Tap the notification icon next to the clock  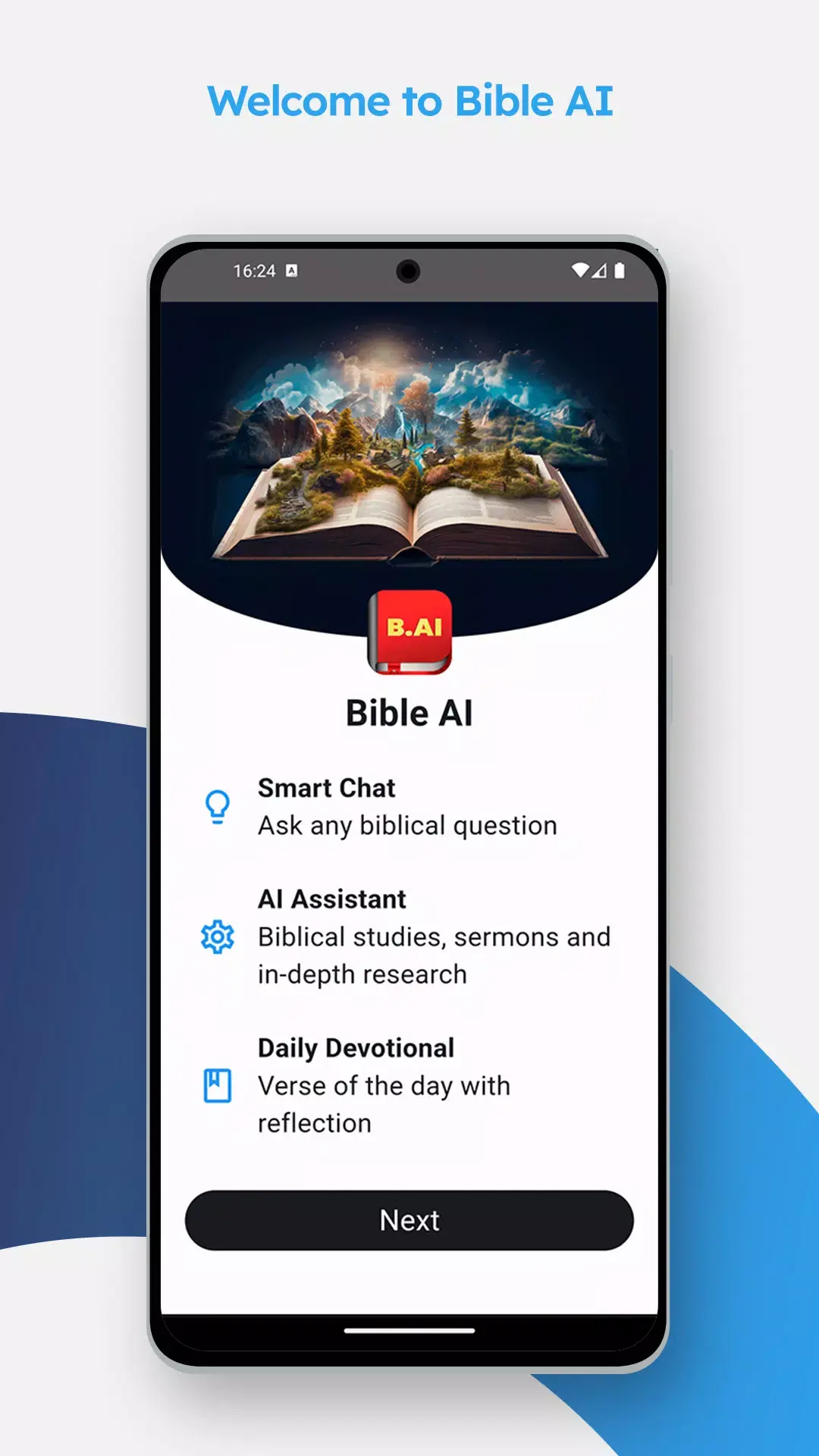[x=292, y=271]
